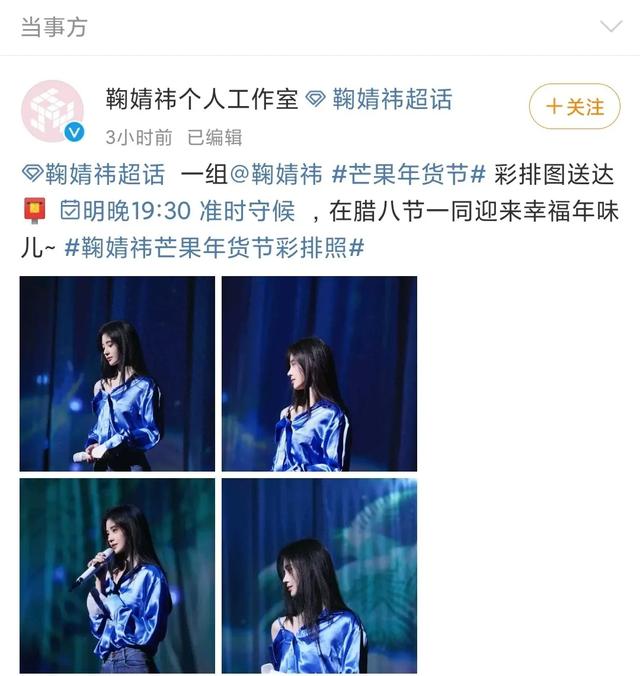This screenshot has height=676, width=640.
Task: Open the first rehearsal photo
Action: pyautogui.click(x=117, y=373)
